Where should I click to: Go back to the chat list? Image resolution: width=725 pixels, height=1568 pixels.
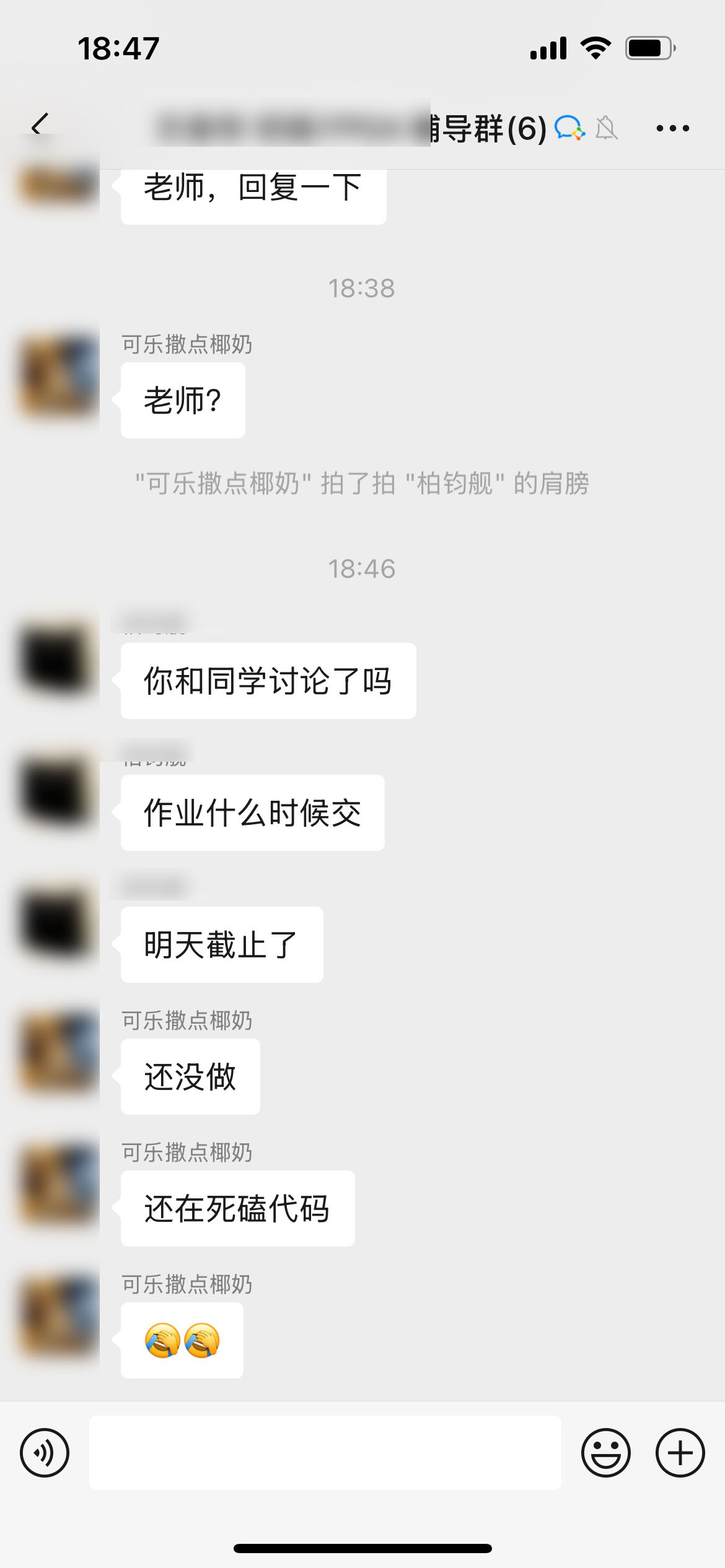point(40,125)
